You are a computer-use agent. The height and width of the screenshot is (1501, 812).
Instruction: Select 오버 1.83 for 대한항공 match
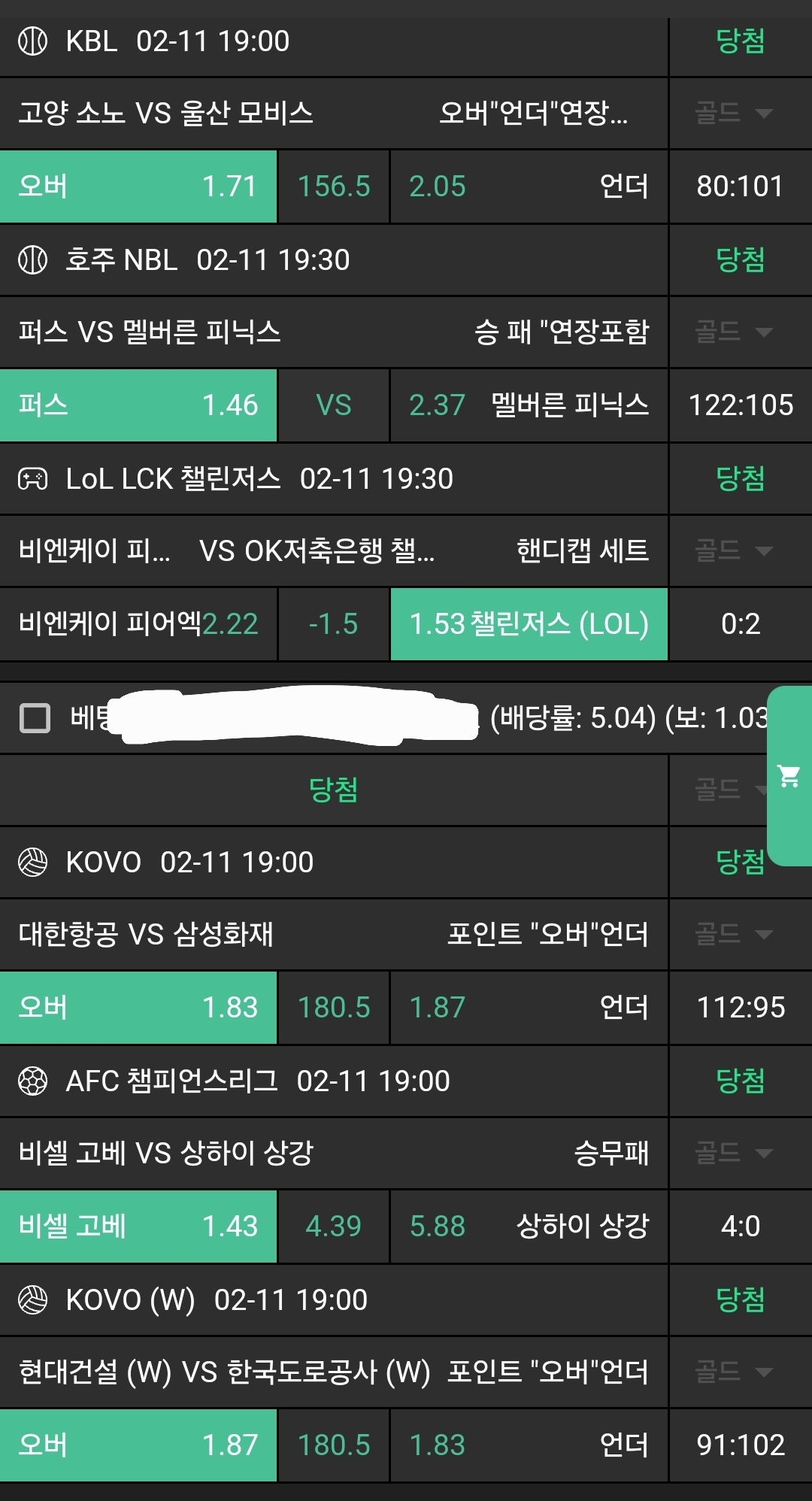(x=138, y=1008)
